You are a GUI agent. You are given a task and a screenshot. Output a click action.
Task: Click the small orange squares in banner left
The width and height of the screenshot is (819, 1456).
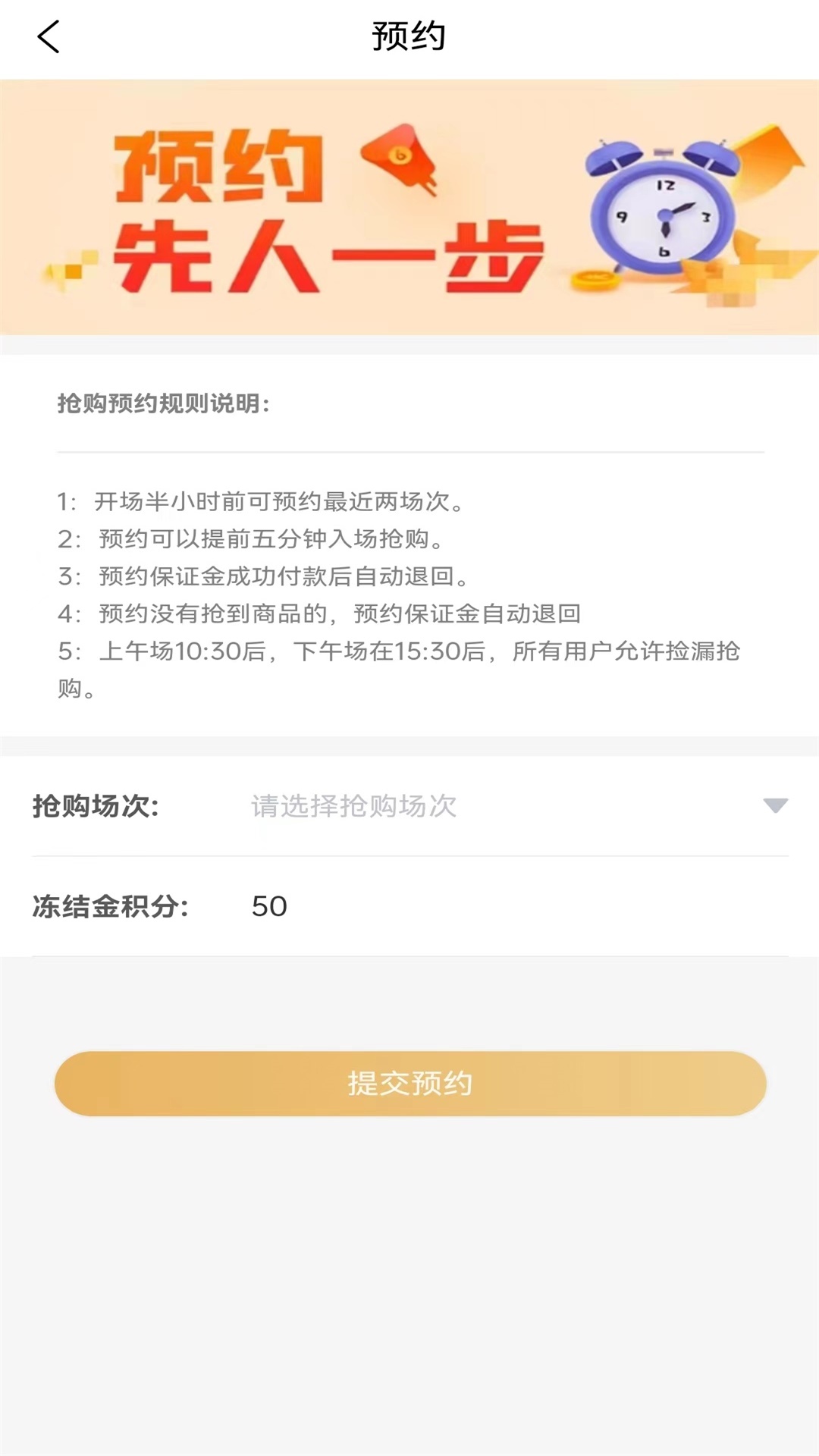[72, 269]
